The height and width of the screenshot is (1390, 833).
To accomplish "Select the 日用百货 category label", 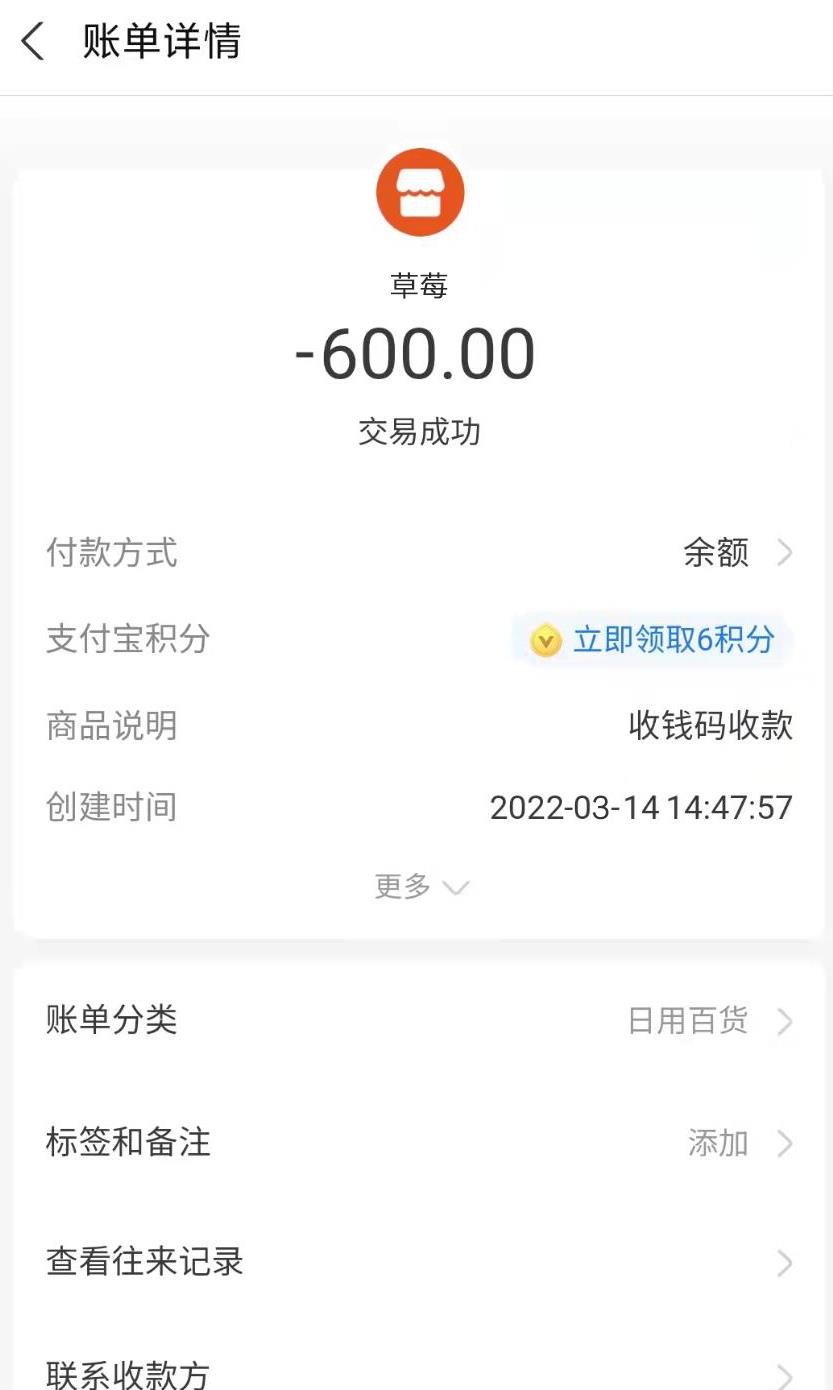I will tap(688, 1021).
